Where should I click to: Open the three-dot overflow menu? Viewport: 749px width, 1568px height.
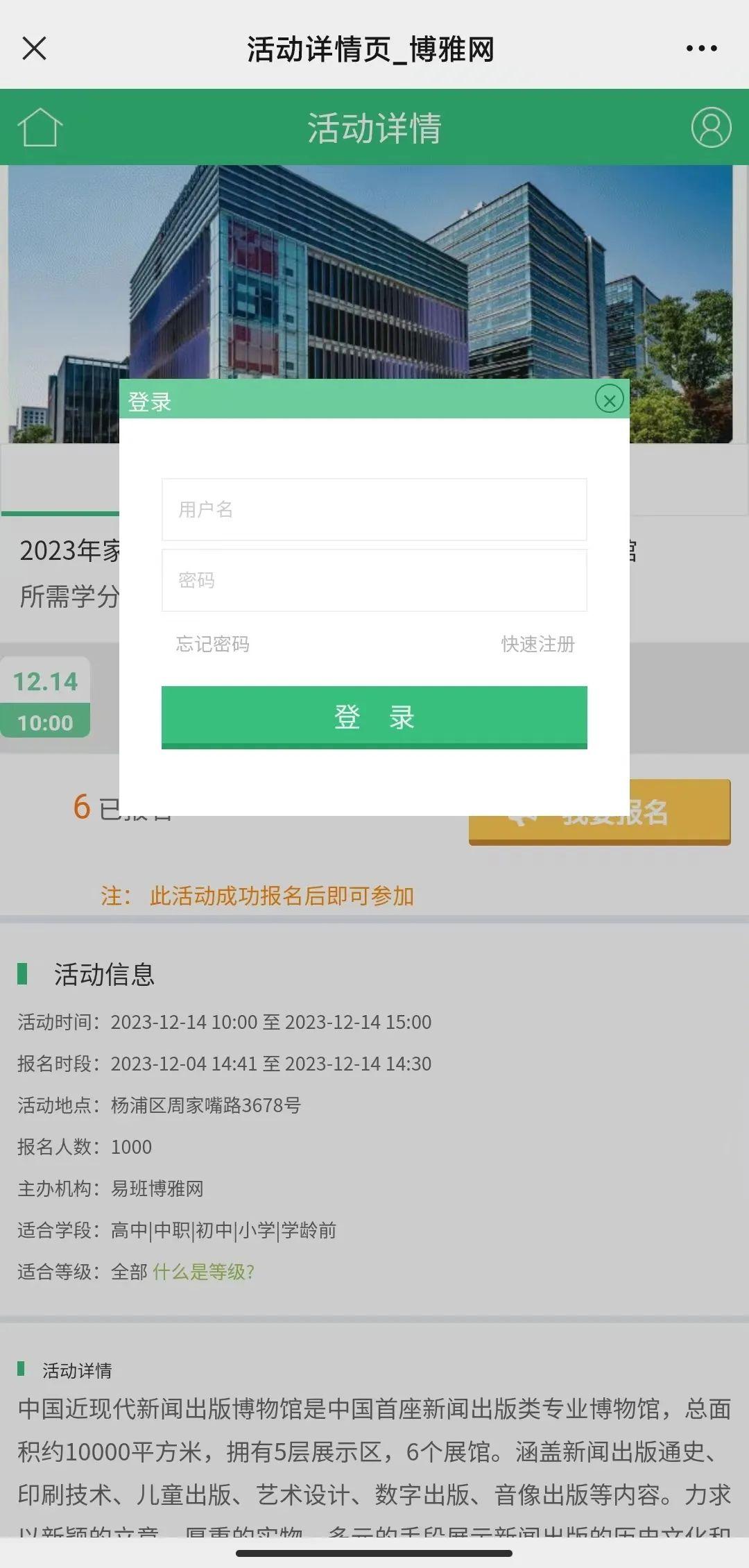pyautogui.click(x=701, y=49)
